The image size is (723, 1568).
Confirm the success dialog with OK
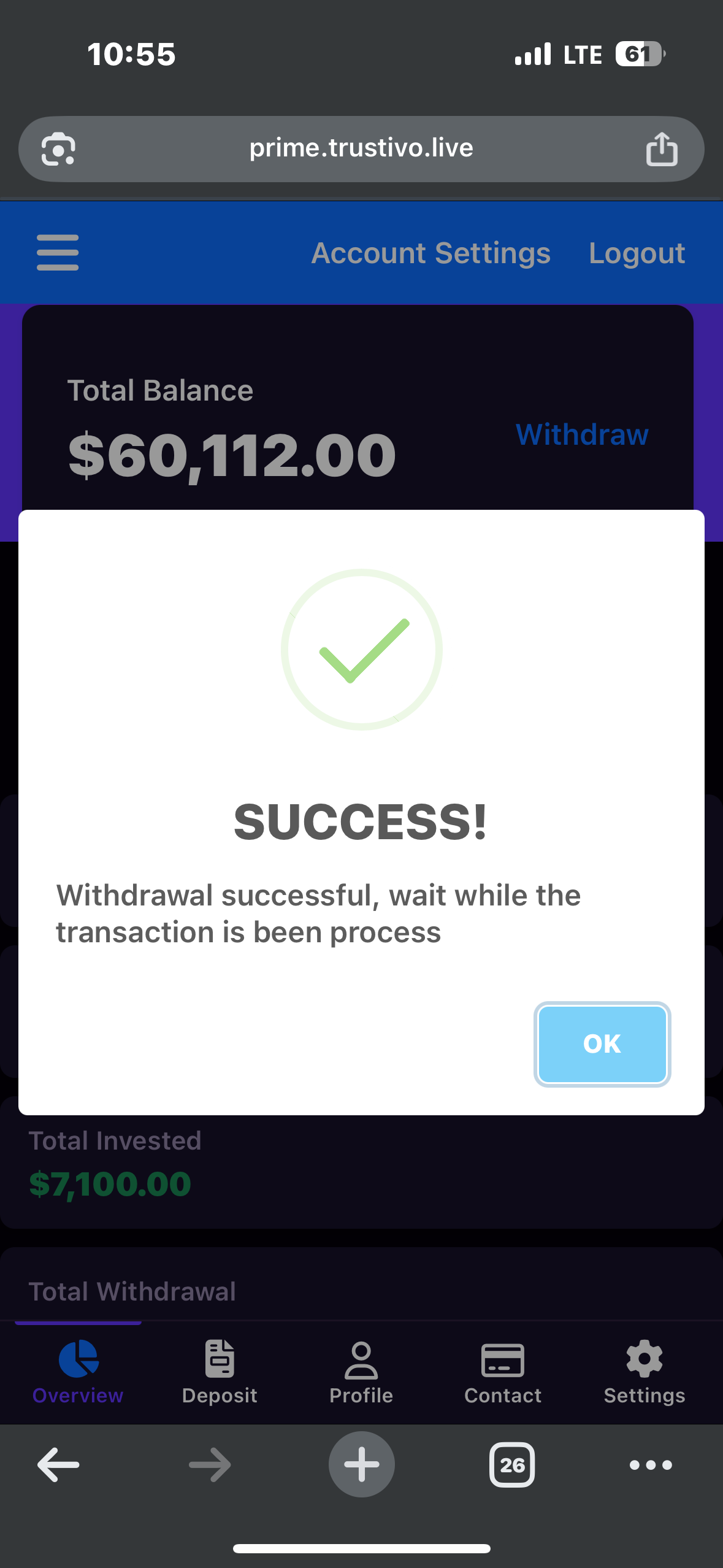(x=602, y=1043)
